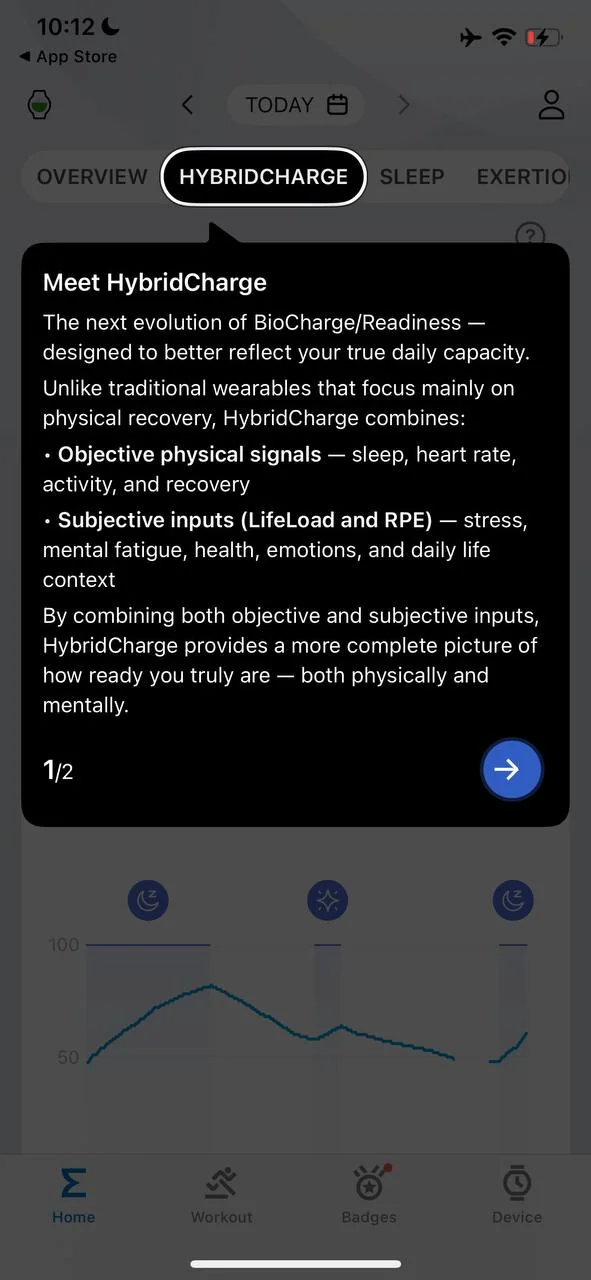591x1280 pixels.
Task: Open the Workout tab
Action: [x=222, y=1196]
